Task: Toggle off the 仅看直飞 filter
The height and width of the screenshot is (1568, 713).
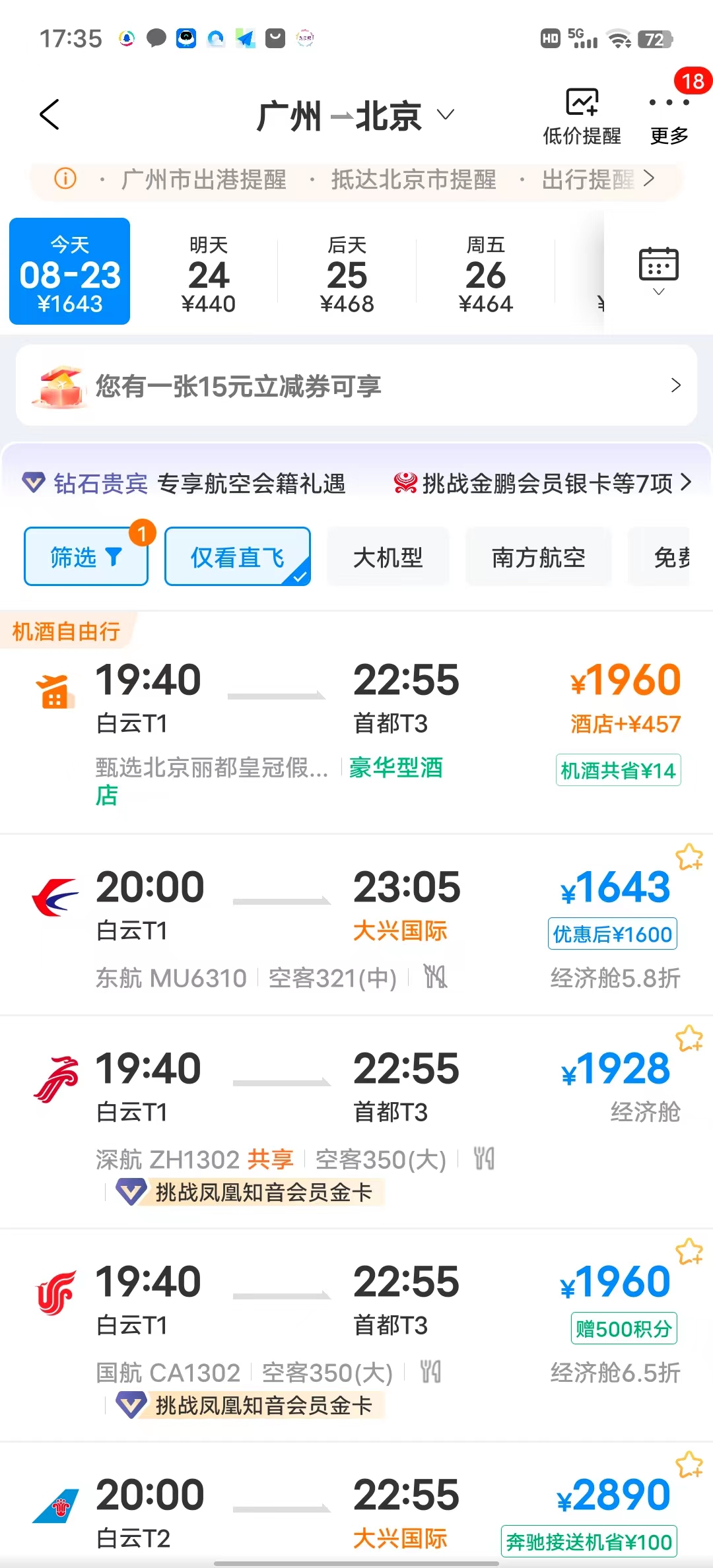Action: click(238, 557)
